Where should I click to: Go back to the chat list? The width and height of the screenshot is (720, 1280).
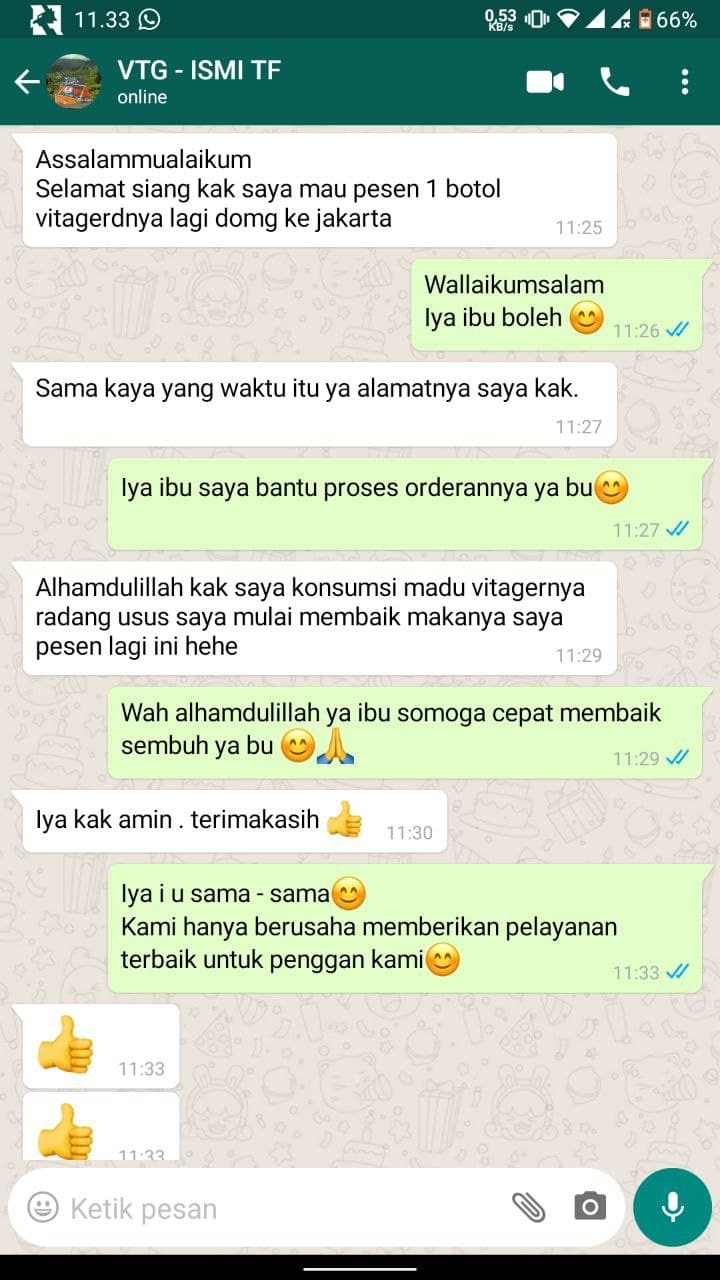click(27, 82)
